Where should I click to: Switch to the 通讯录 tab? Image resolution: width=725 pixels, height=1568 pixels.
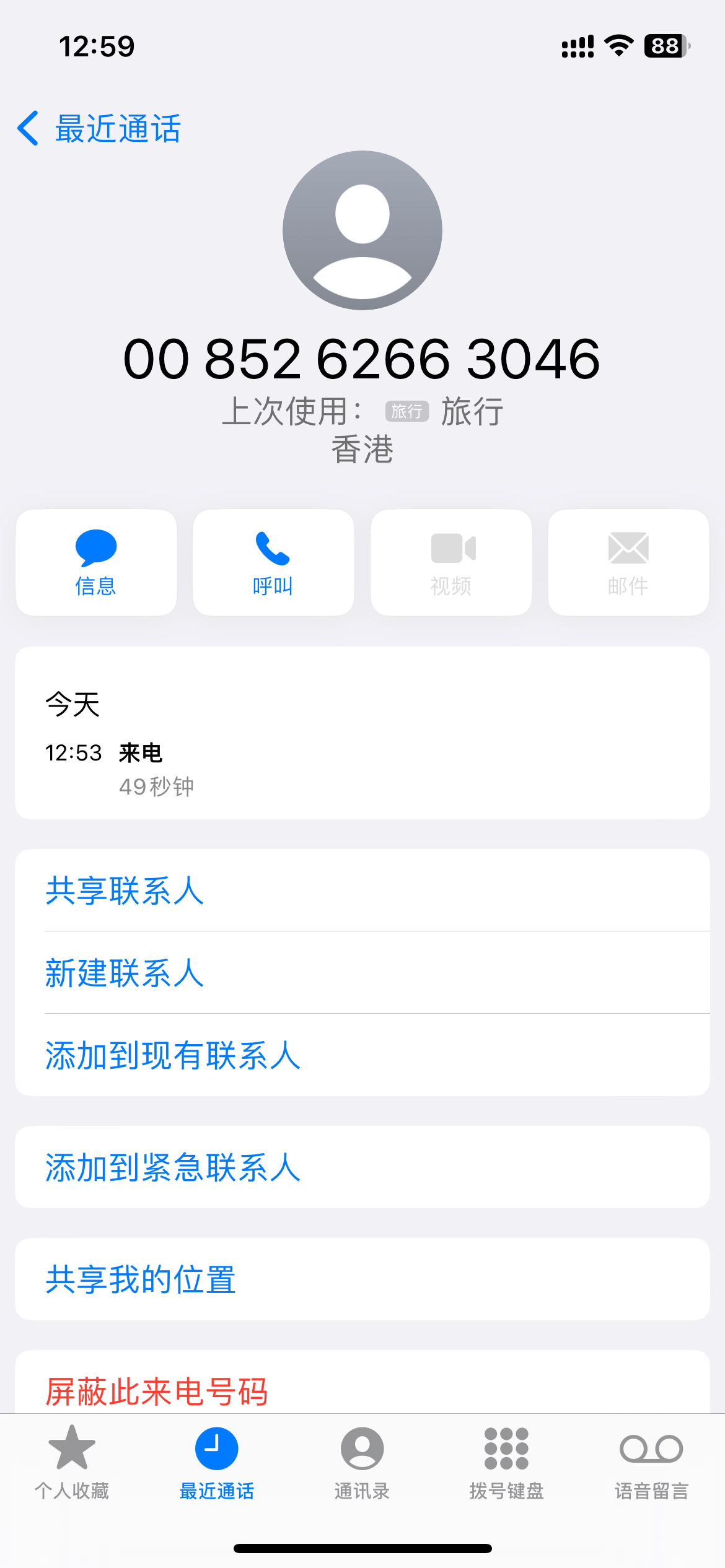362,1461
